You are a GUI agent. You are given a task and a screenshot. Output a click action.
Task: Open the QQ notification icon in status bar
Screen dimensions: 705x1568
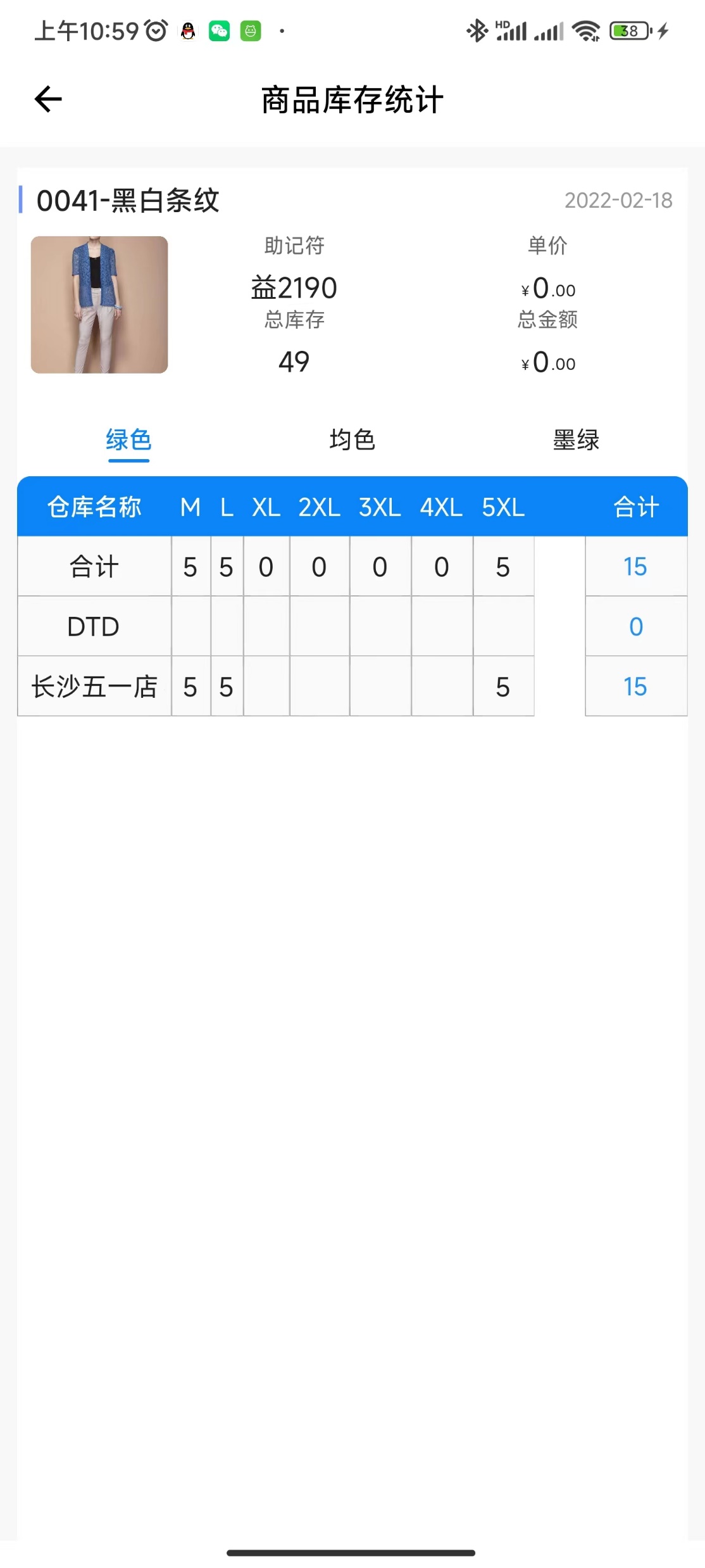pos(188,30)
